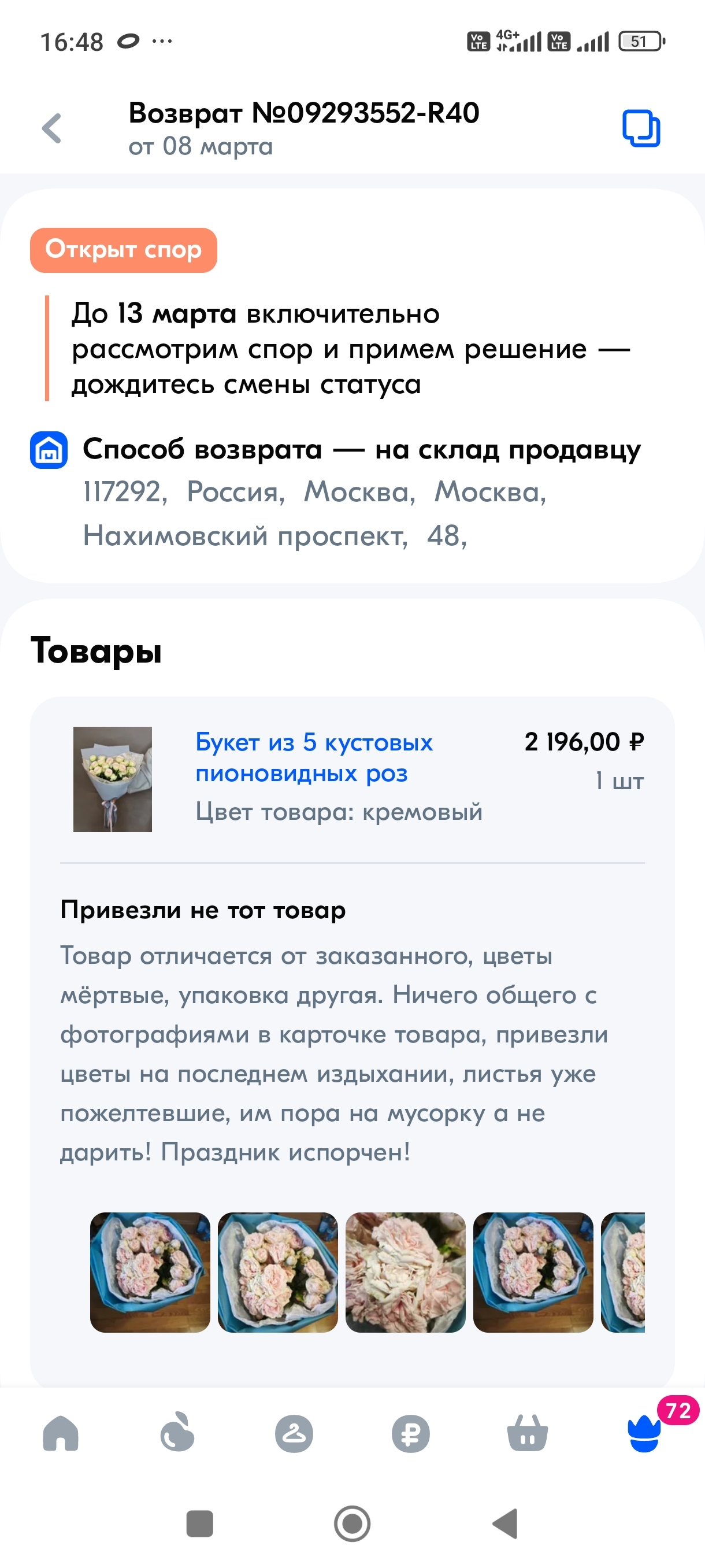Open the shopping basket tab
The image size is (705, 1568).
528,1433
